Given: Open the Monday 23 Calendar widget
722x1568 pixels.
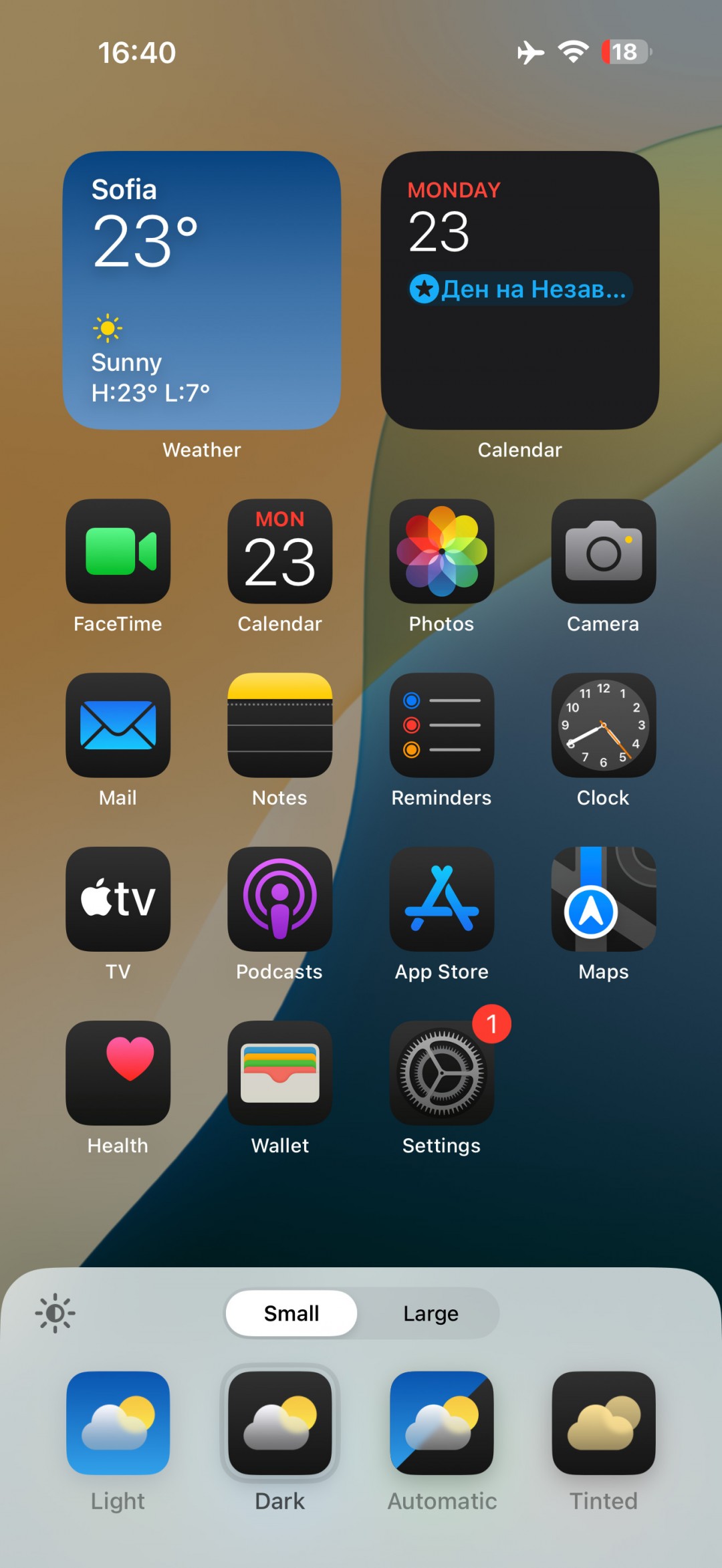Looking at the screenshot, I should 520,290.
